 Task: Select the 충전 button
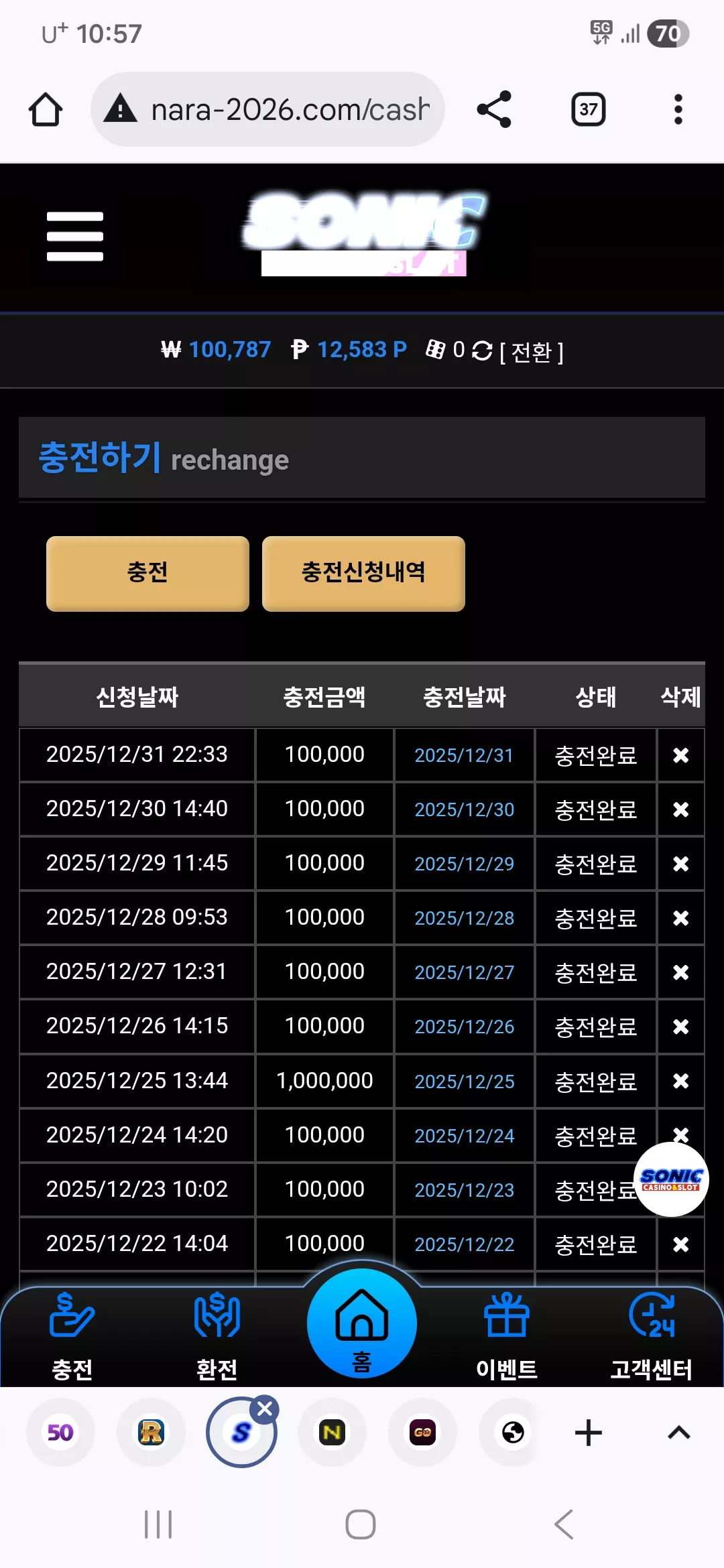pyautogui.click(x=147, y=573)
